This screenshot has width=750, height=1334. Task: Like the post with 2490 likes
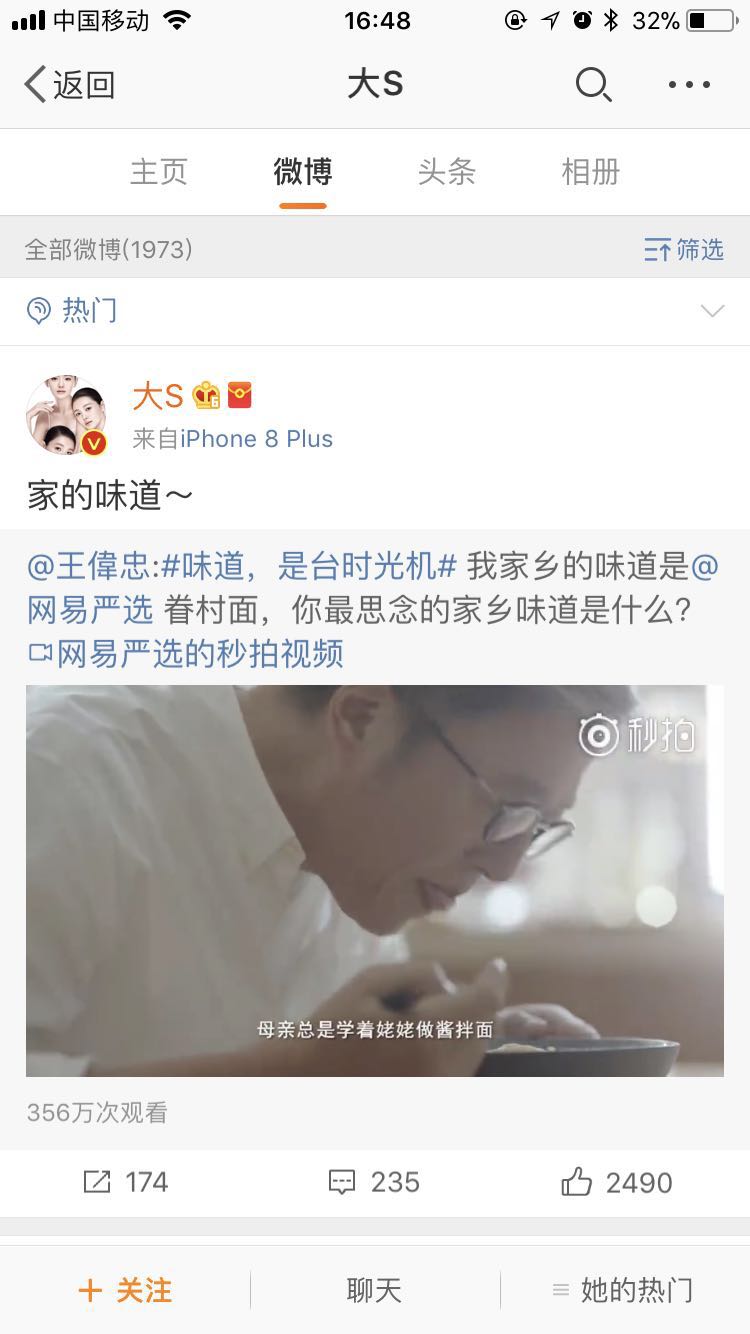pyautogui.click(x=616, y=1182)
